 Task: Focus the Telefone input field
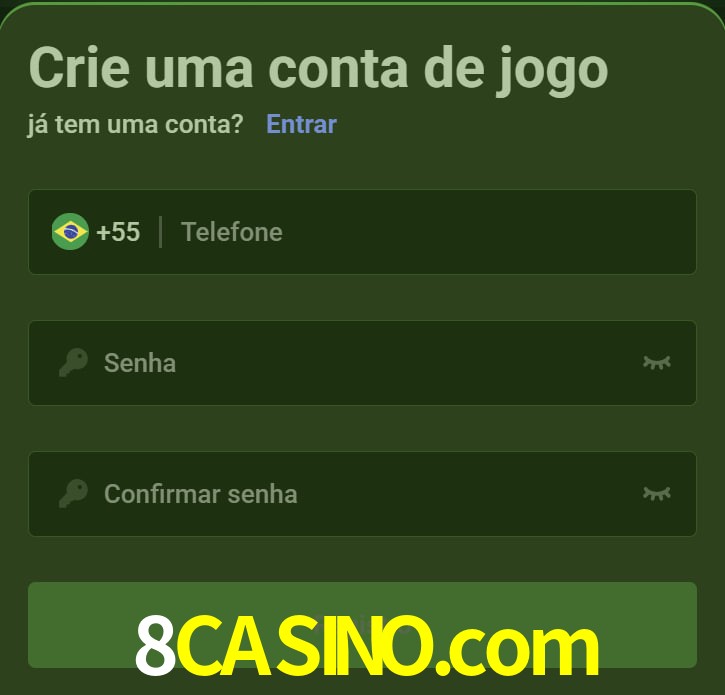[420, 232]
